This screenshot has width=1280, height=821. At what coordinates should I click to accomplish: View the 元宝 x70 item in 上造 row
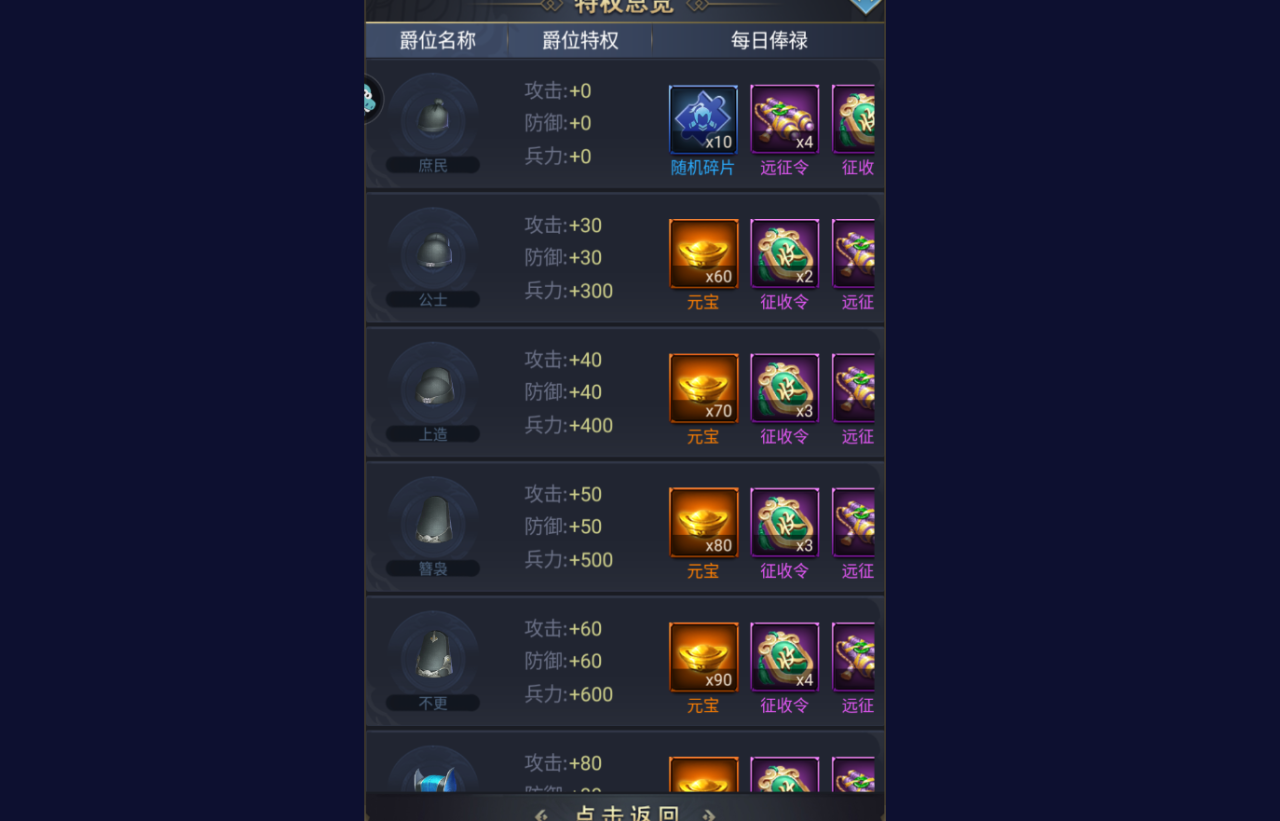[x=703, y=388]
